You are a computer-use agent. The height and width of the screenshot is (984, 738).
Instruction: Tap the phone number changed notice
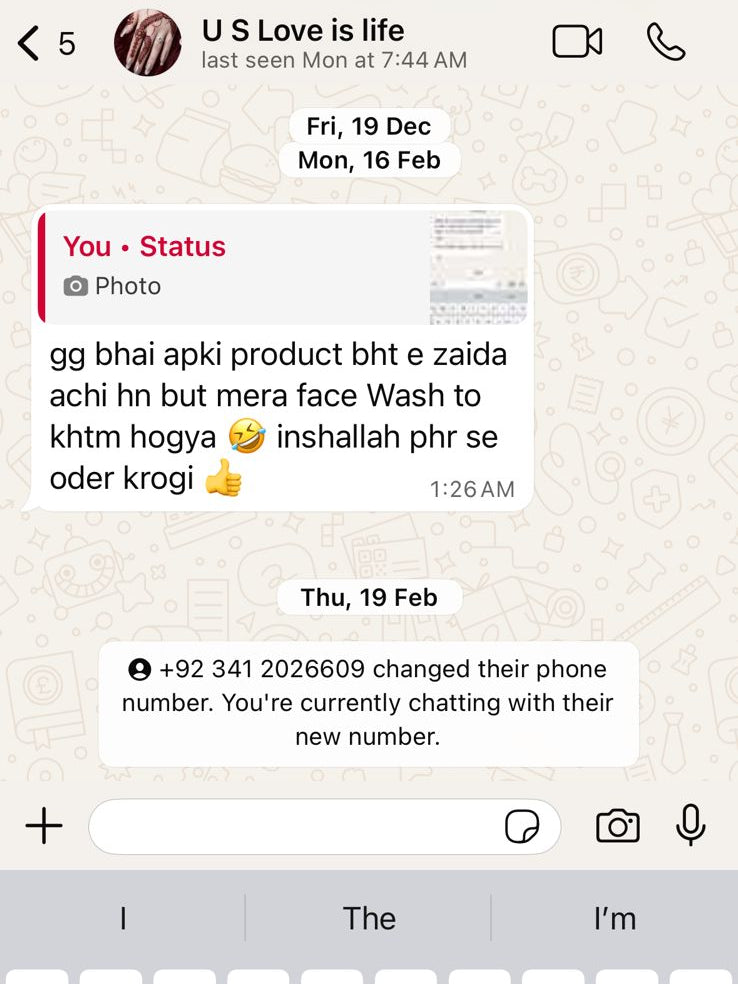[x=368, y=703]
